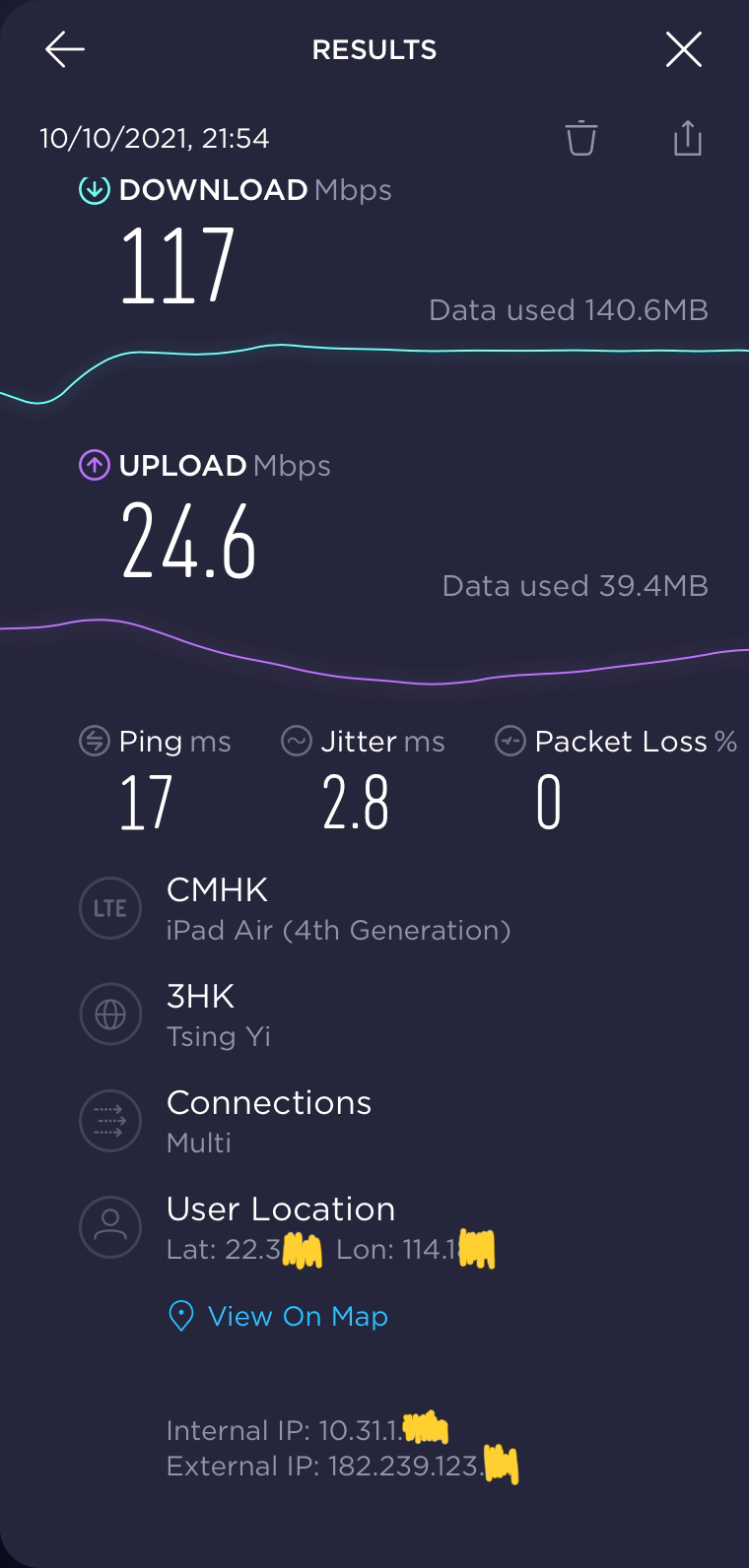Close the results screen
Screen dimensions: 749x1568
coord(683,49)
